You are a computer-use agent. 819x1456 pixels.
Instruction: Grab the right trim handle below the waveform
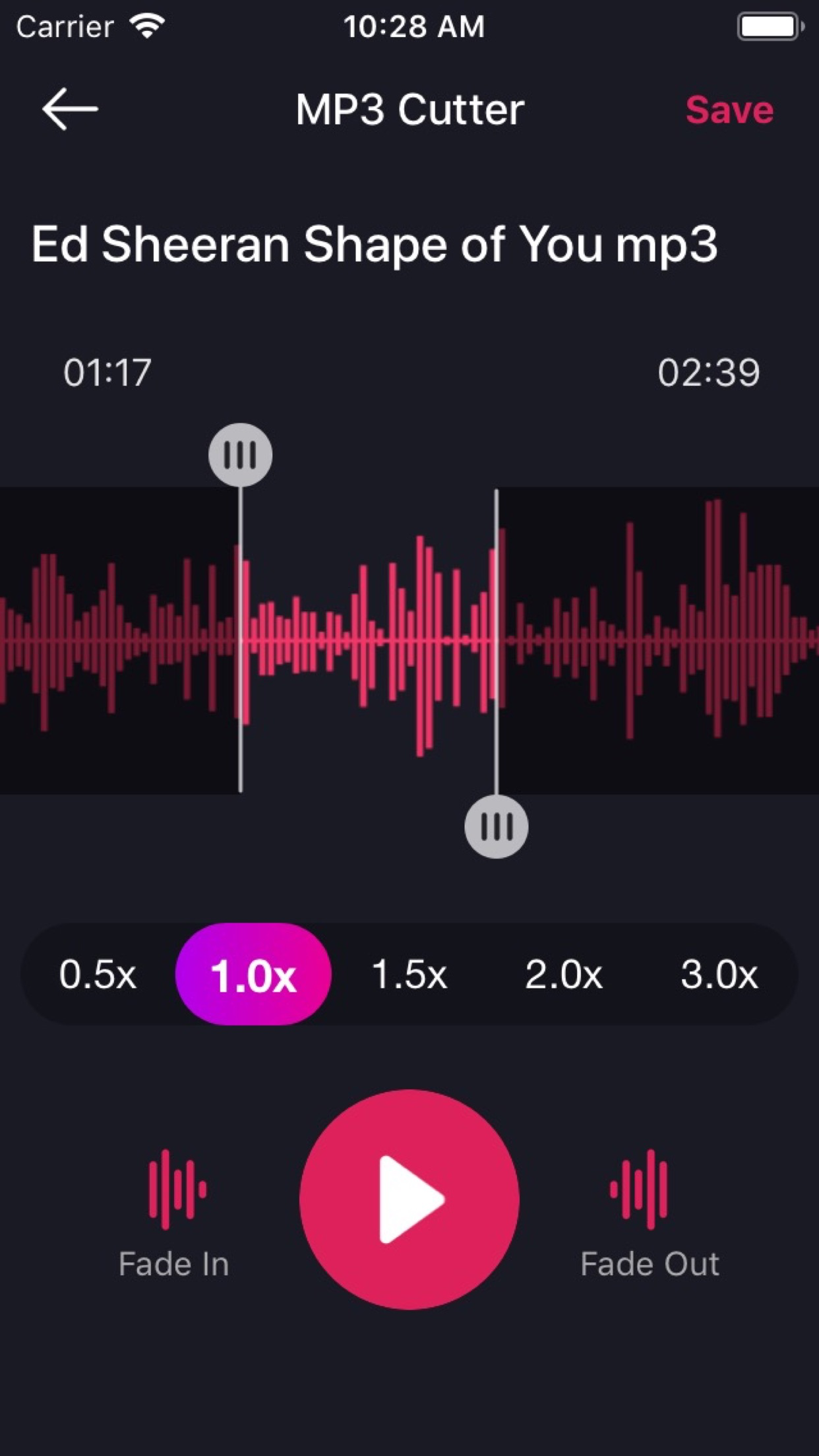point(496,826)
